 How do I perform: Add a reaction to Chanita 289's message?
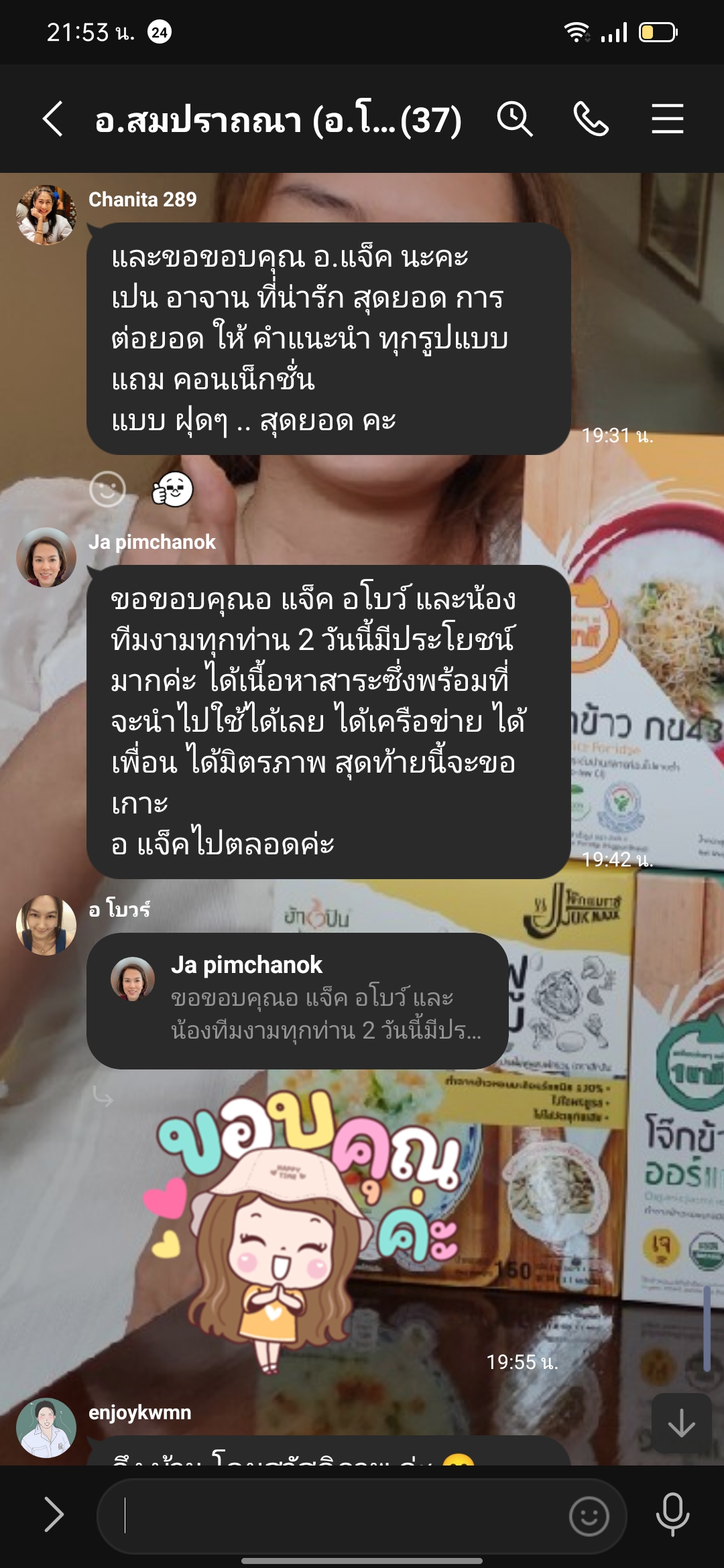click(x=107, y=489)
